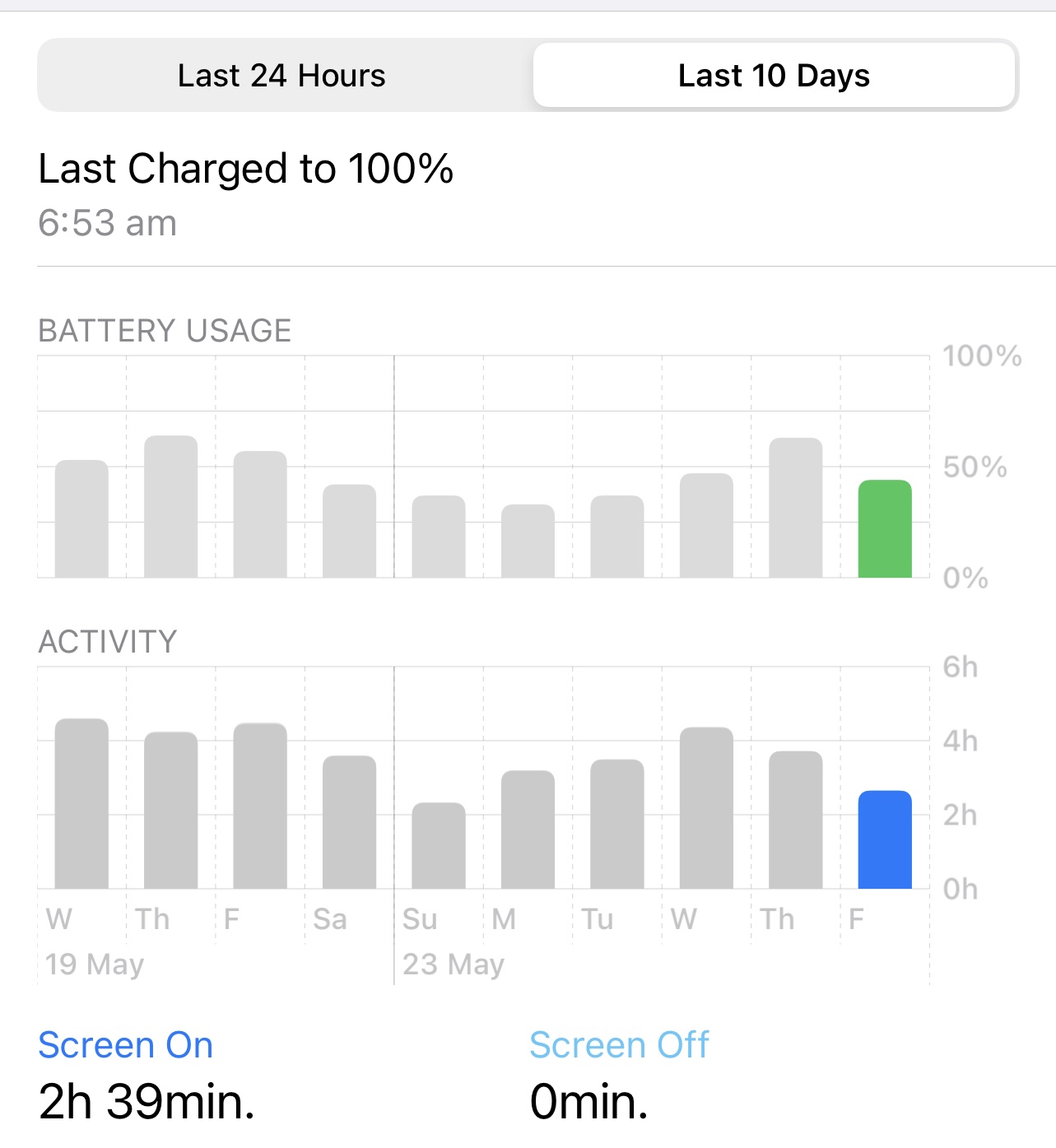Select the Last 10 Days tab
The width and height of the screenshot is (1056, 1148).
(x=773, y=76)
